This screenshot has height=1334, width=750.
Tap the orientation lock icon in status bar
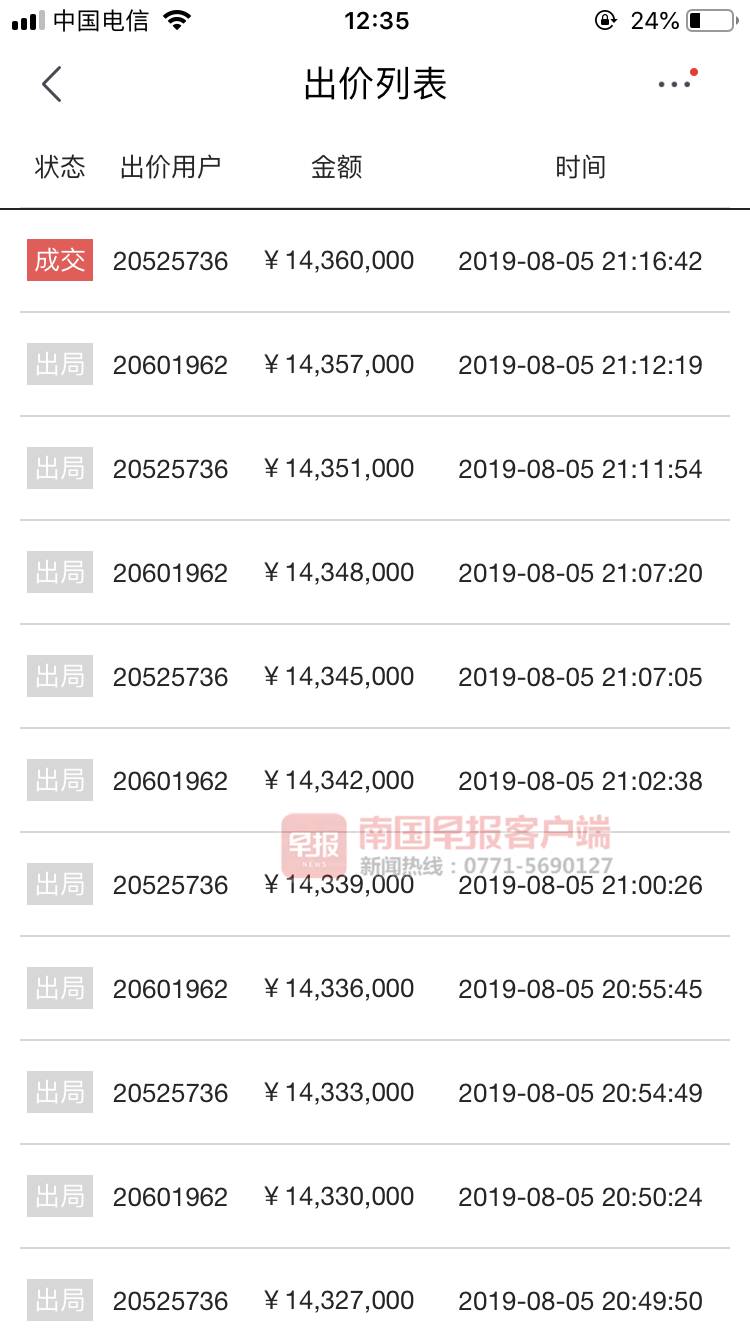604,18
